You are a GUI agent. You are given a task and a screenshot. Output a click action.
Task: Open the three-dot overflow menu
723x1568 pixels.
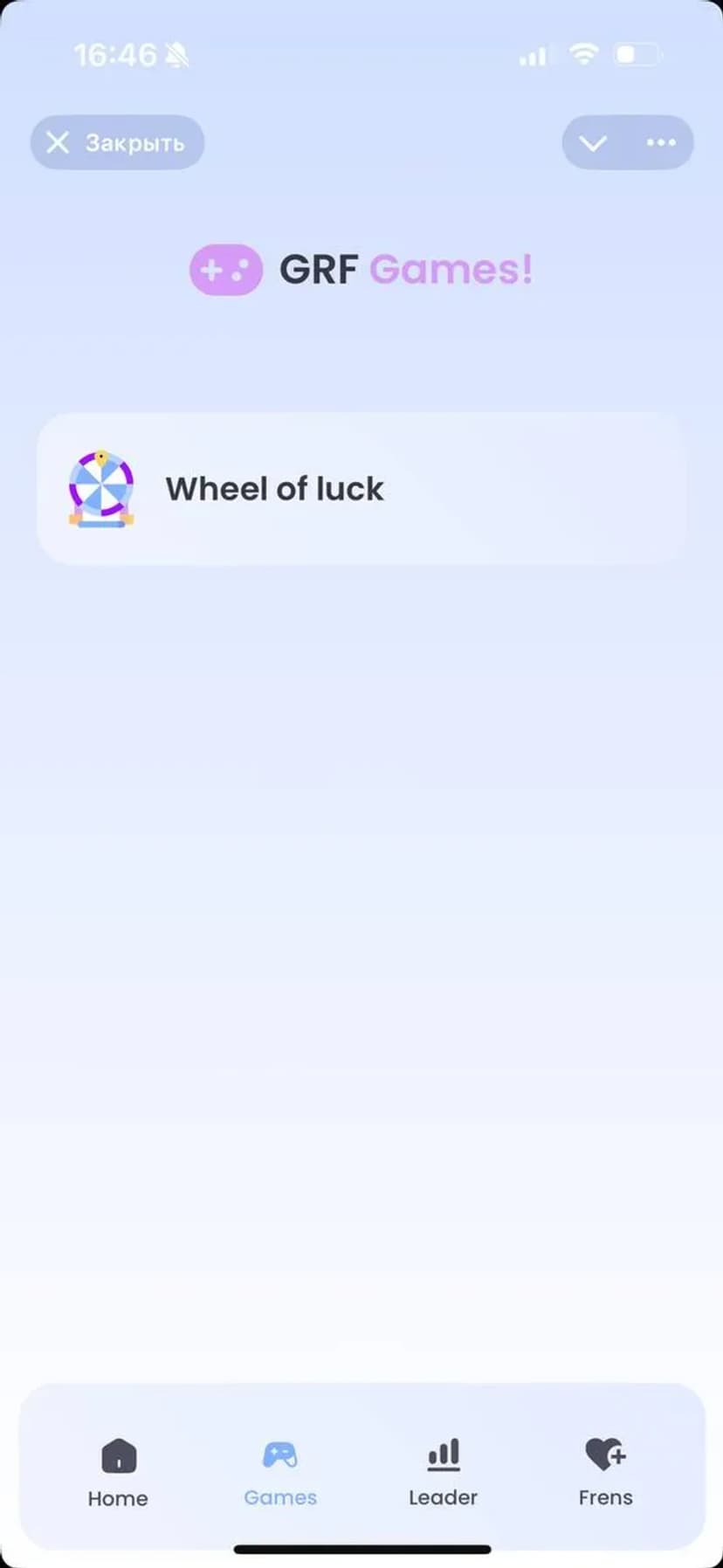661,142
